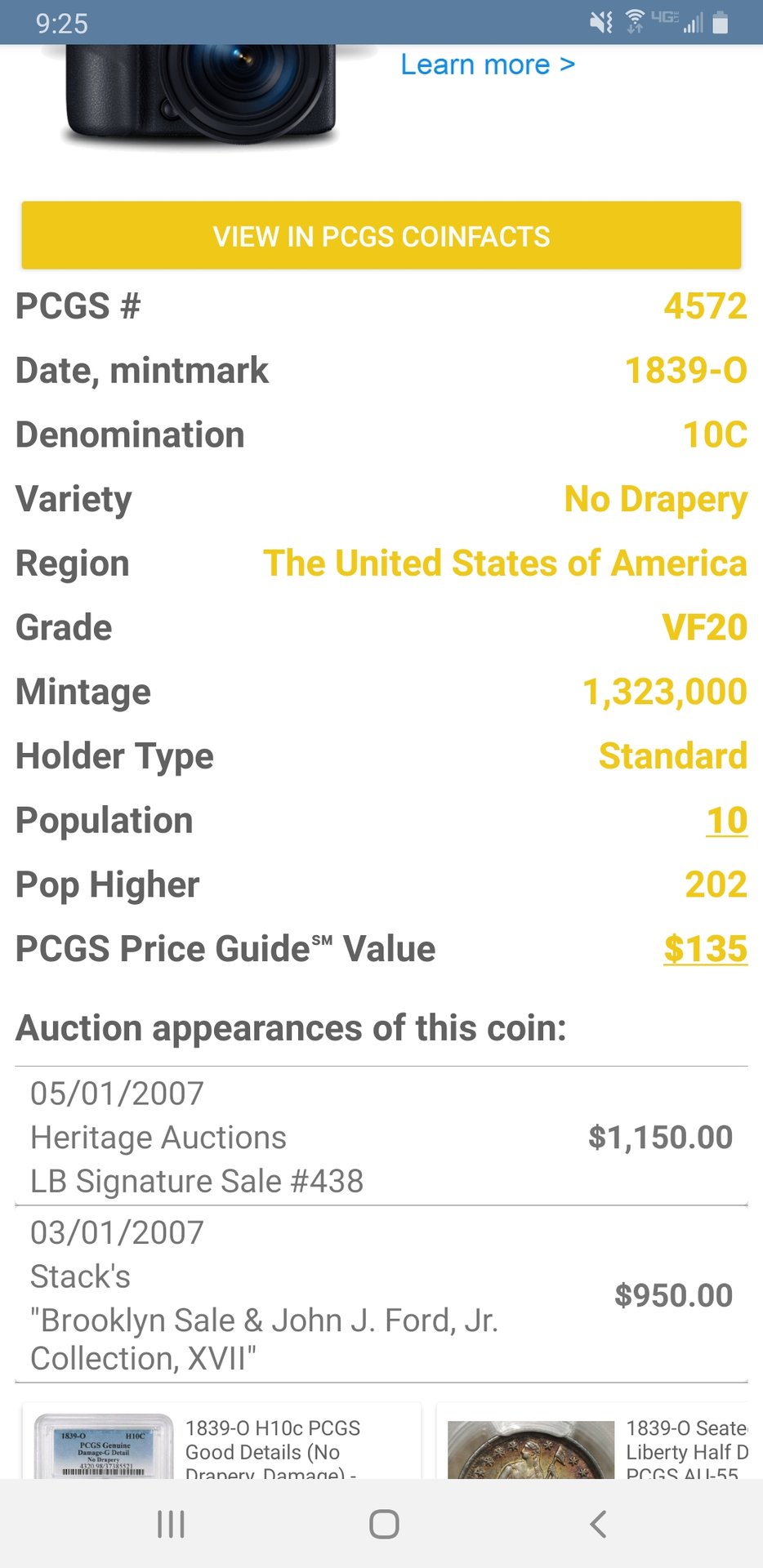Go to the home screen
The width and height of the screenshot is (763, 1568).
coord(384,1524)
